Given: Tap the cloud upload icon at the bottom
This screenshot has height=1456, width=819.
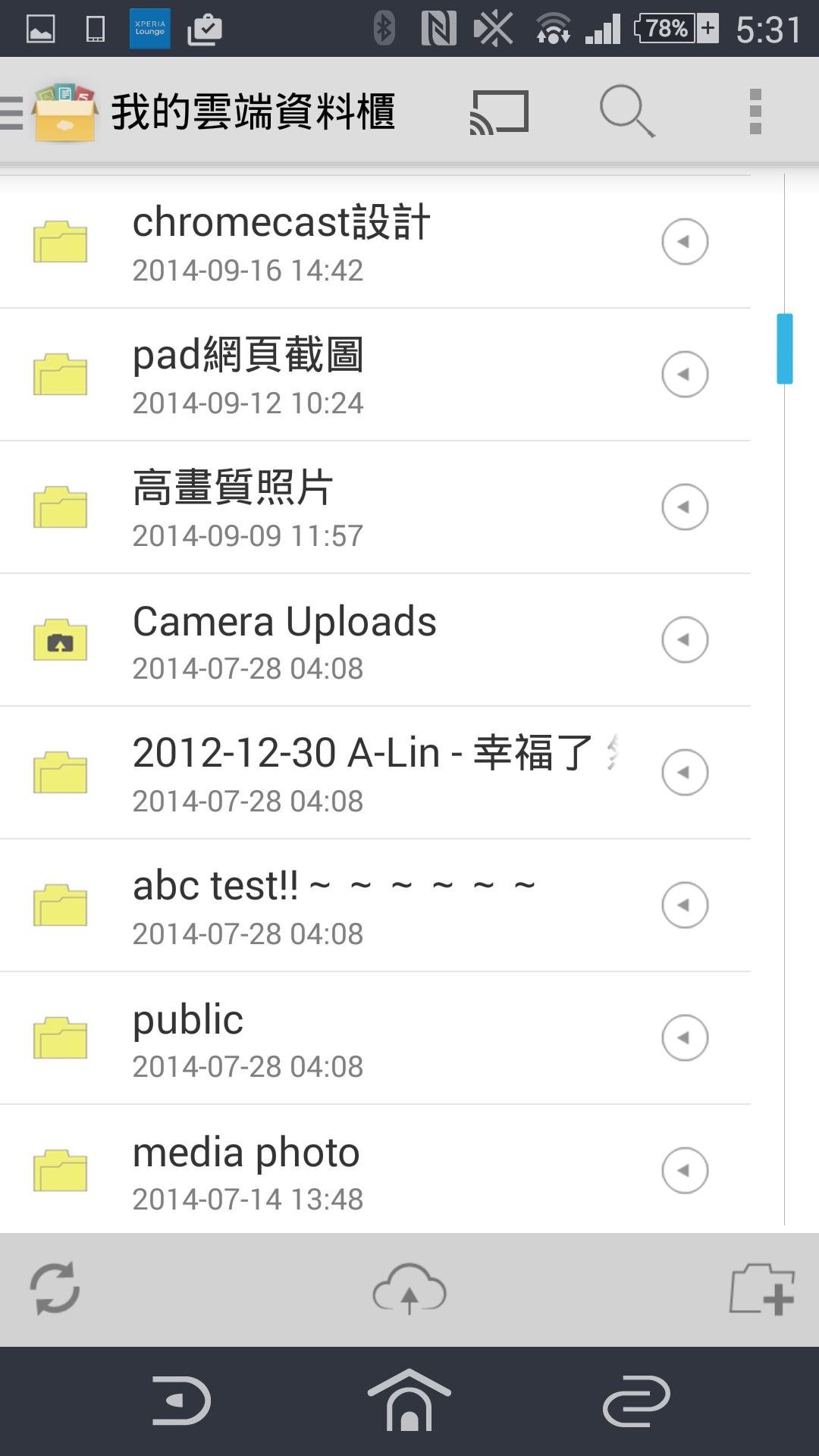Looking at the screenshot, I should click(x=409, y=1289).
